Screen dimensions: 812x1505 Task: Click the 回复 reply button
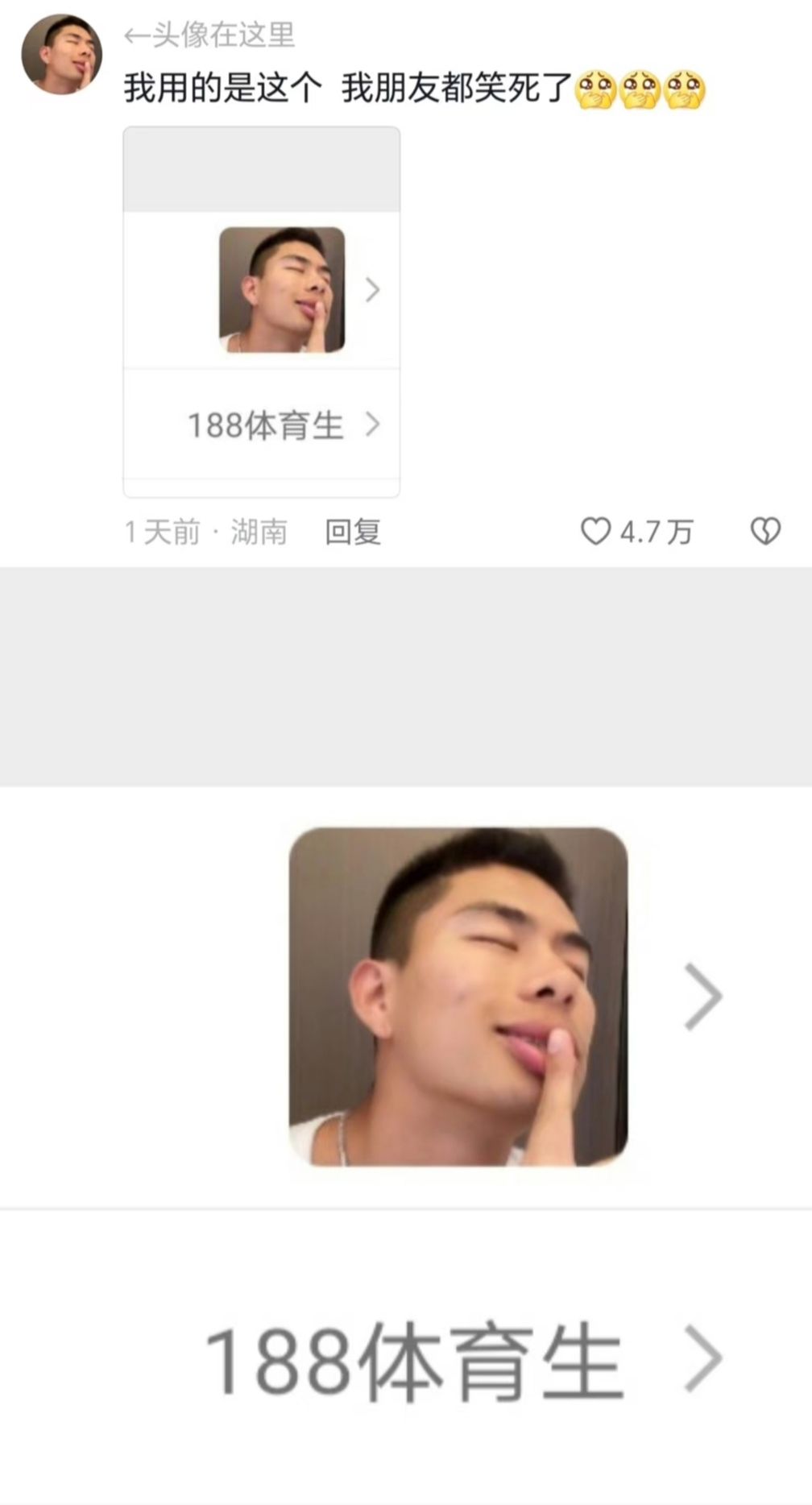tap(354, 531)
